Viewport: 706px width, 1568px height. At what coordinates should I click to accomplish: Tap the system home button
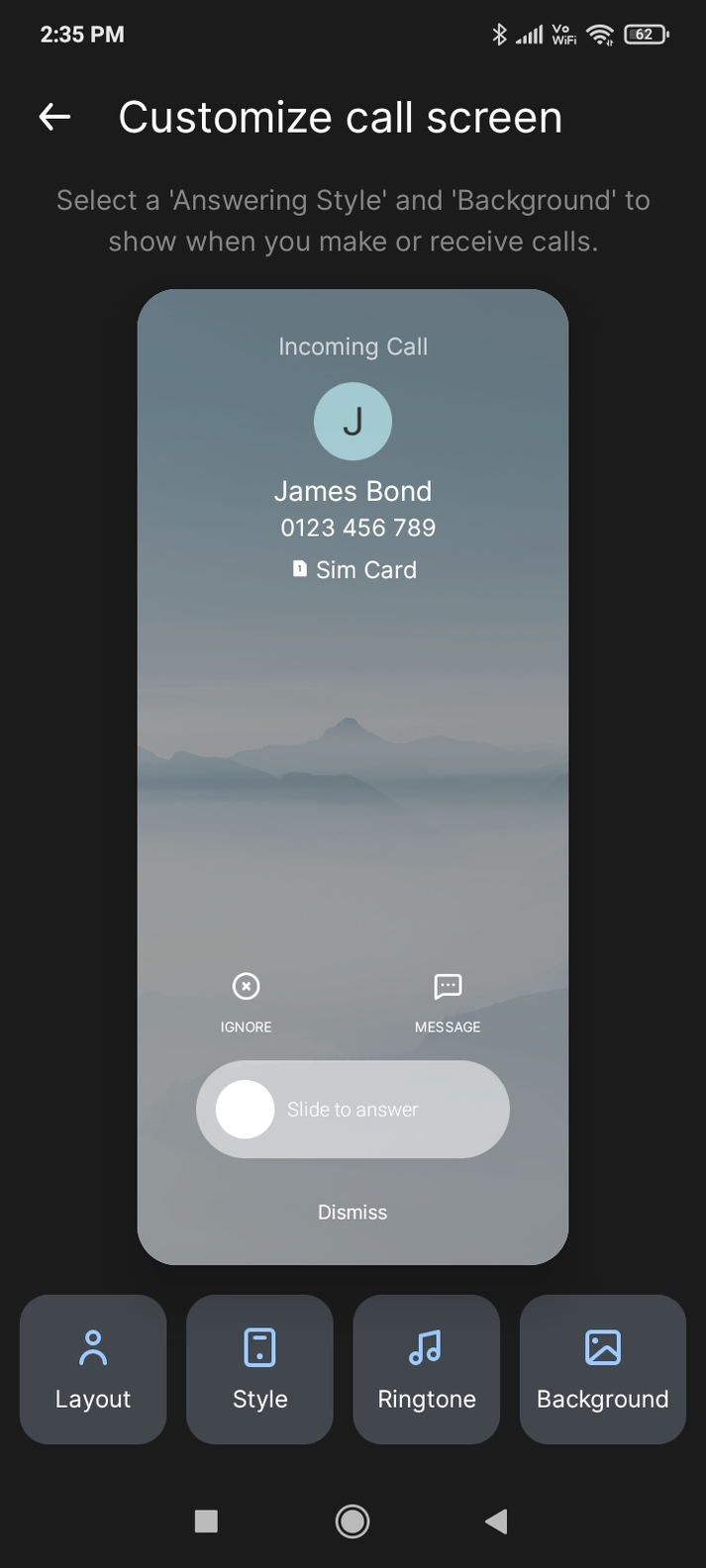pyautogui.click(x=353, y=1520)
